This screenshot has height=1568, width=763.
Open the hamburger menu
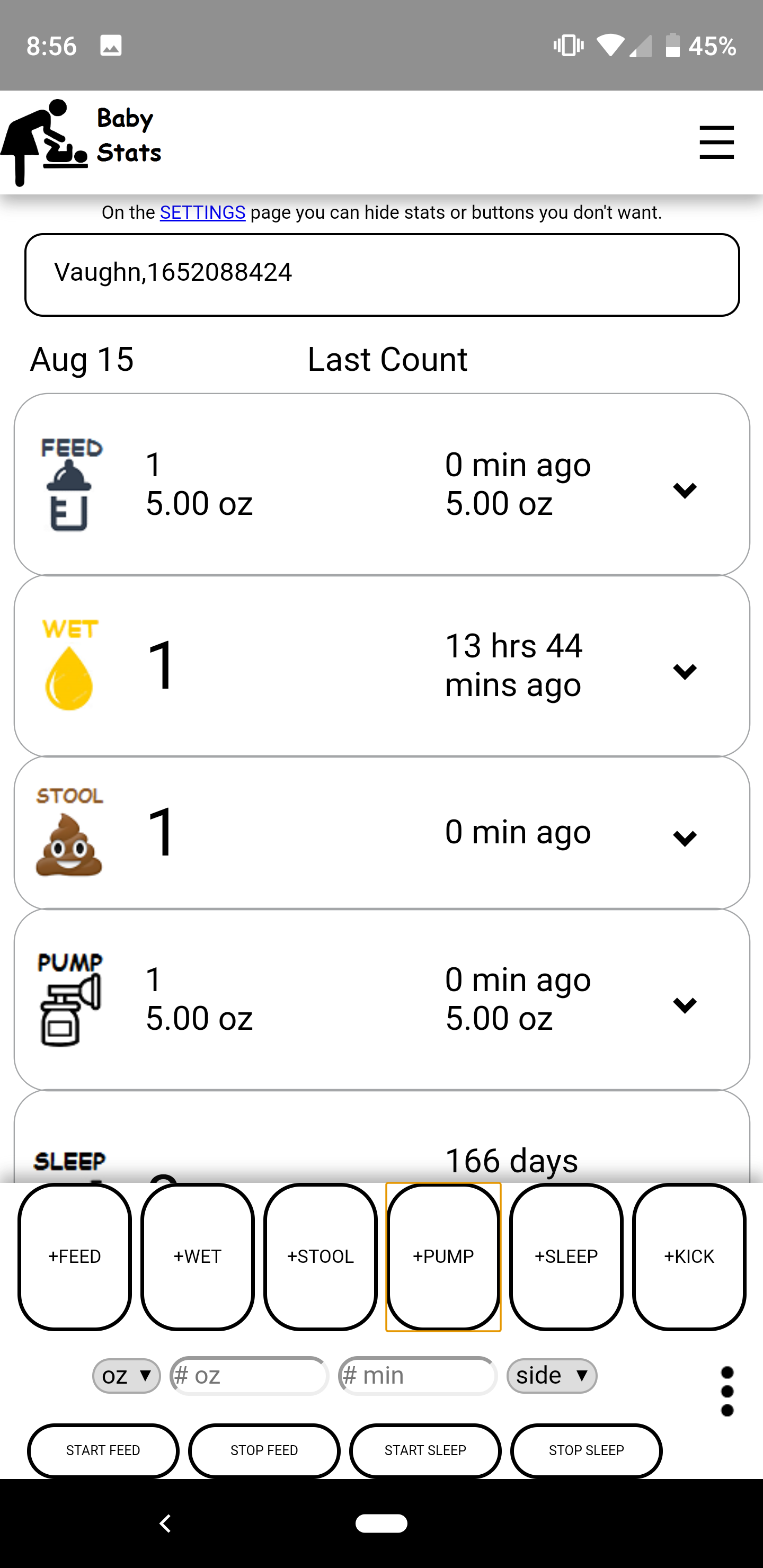[x=716, y=142]
